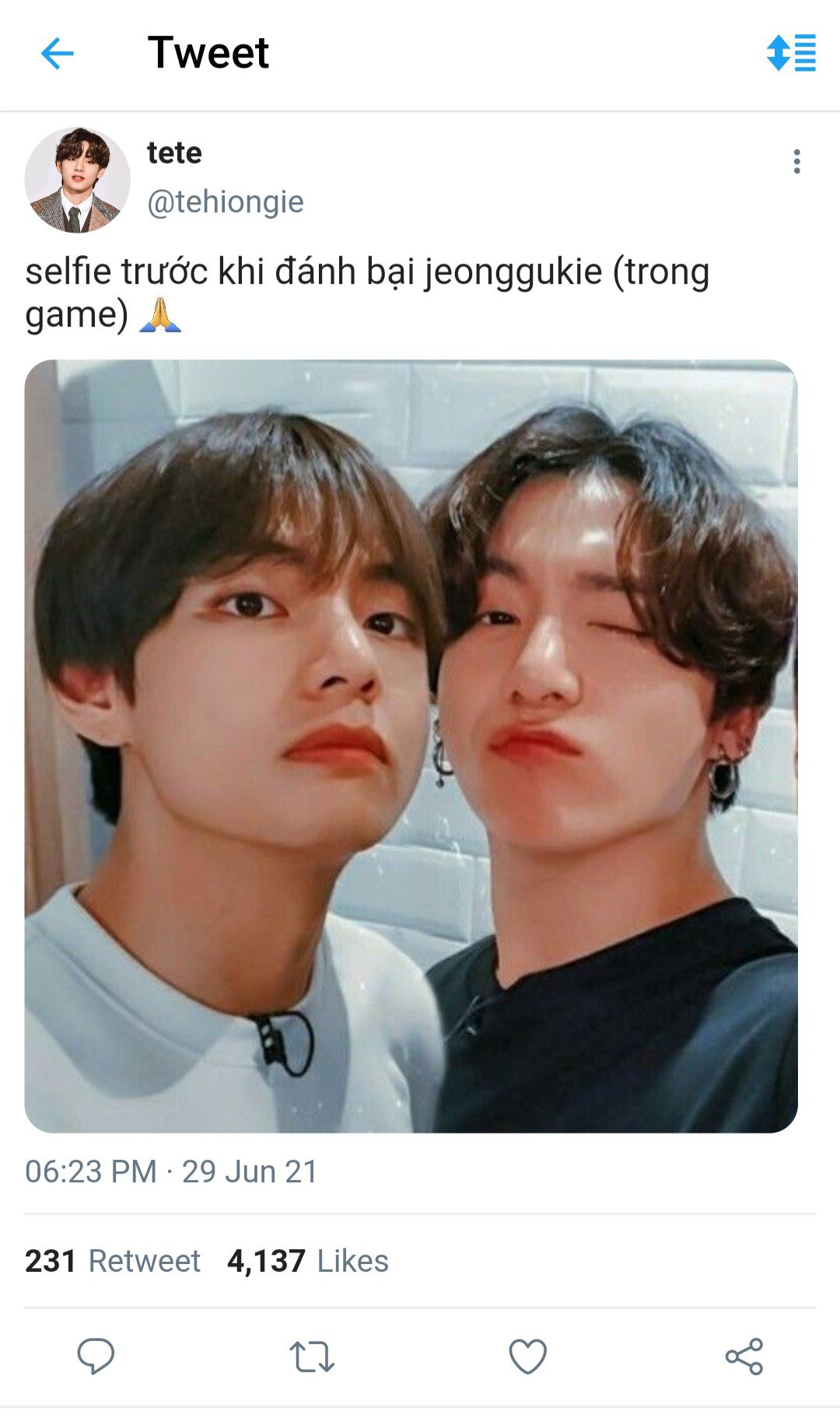Retweet this post
The width and height of the screenshot is (840, 1425).
coord(312,1357)
